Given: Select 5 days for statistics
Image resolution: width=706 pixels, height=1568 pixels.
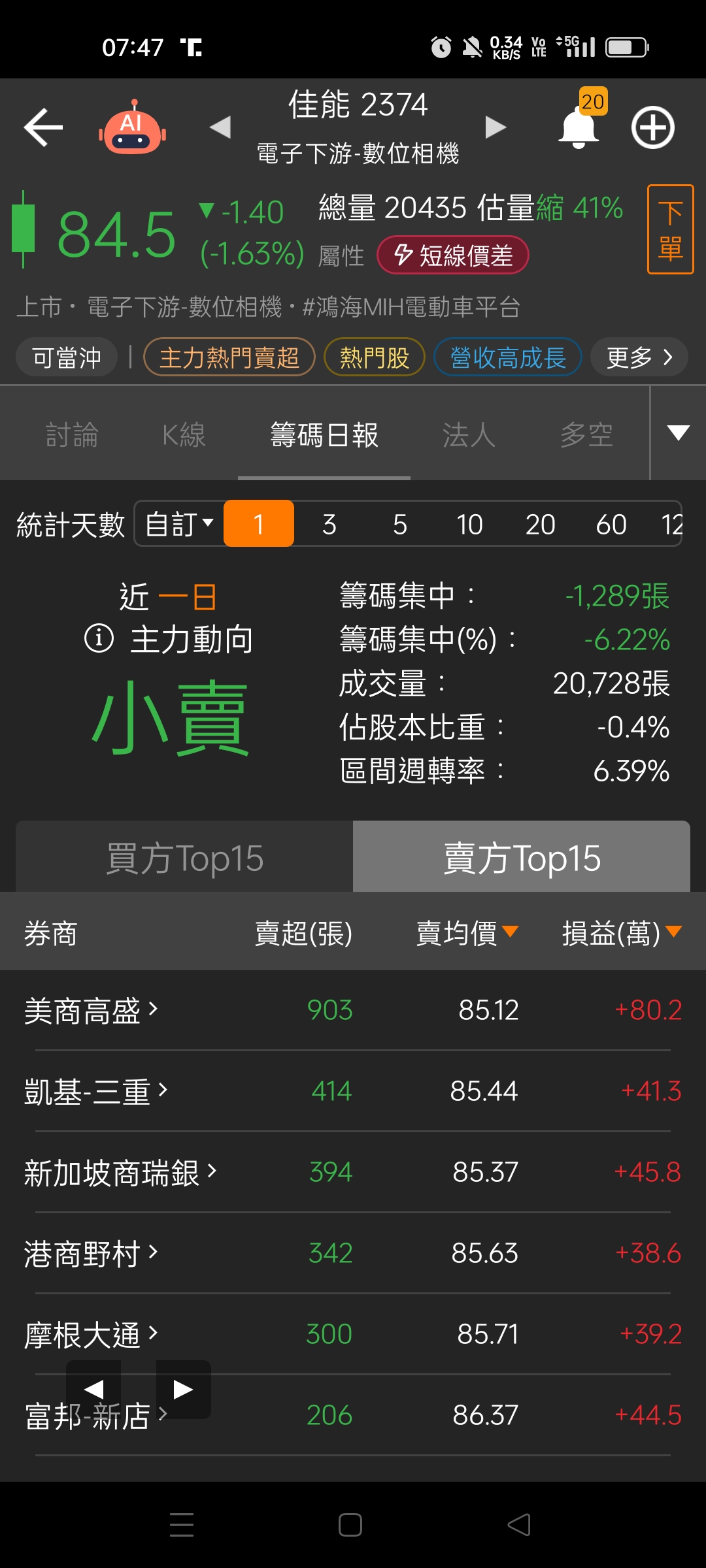Looking at the screenshot, I should point(399,524).
